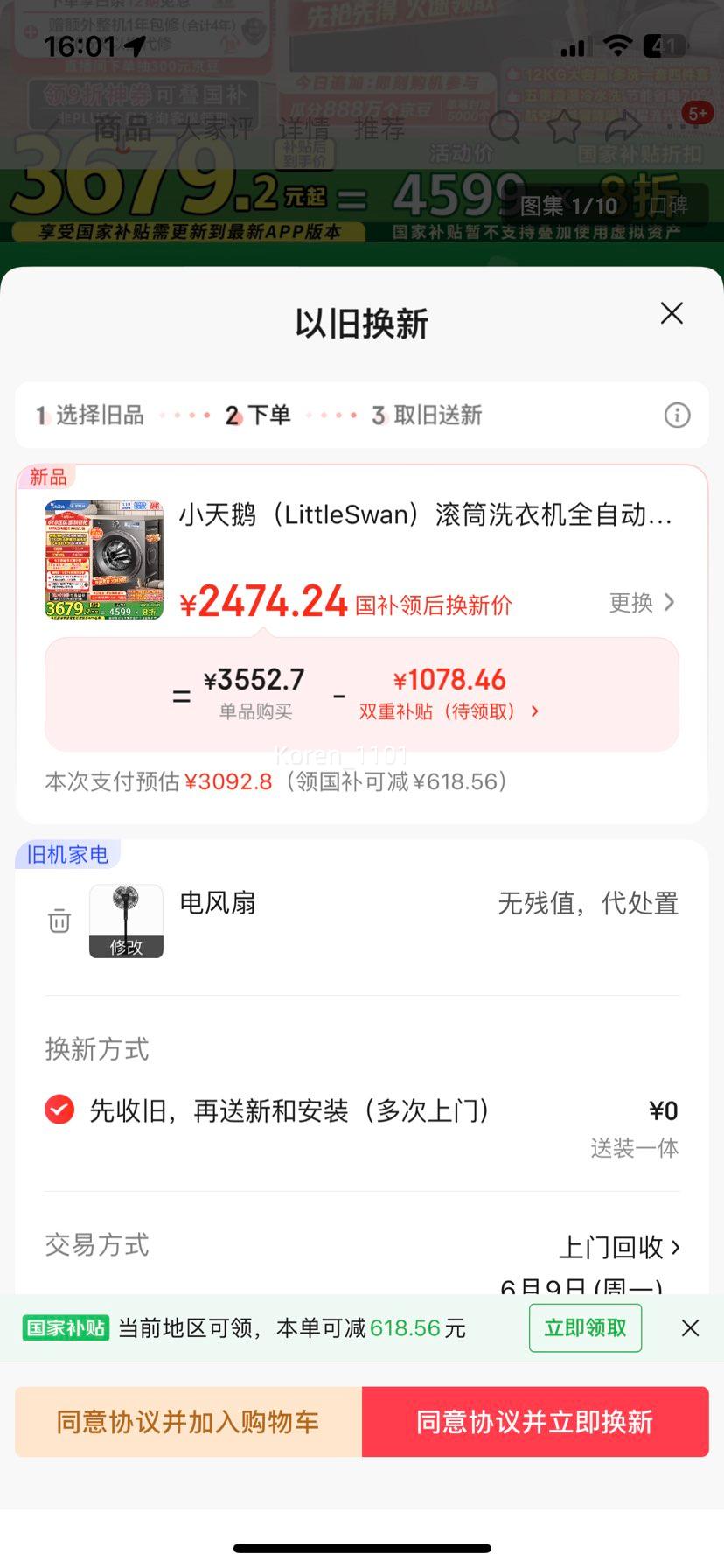Dismiss the 国家补贴 banner
Image resolution: width=724 pixels, height=1568 pixels.
click(690, 1328)
